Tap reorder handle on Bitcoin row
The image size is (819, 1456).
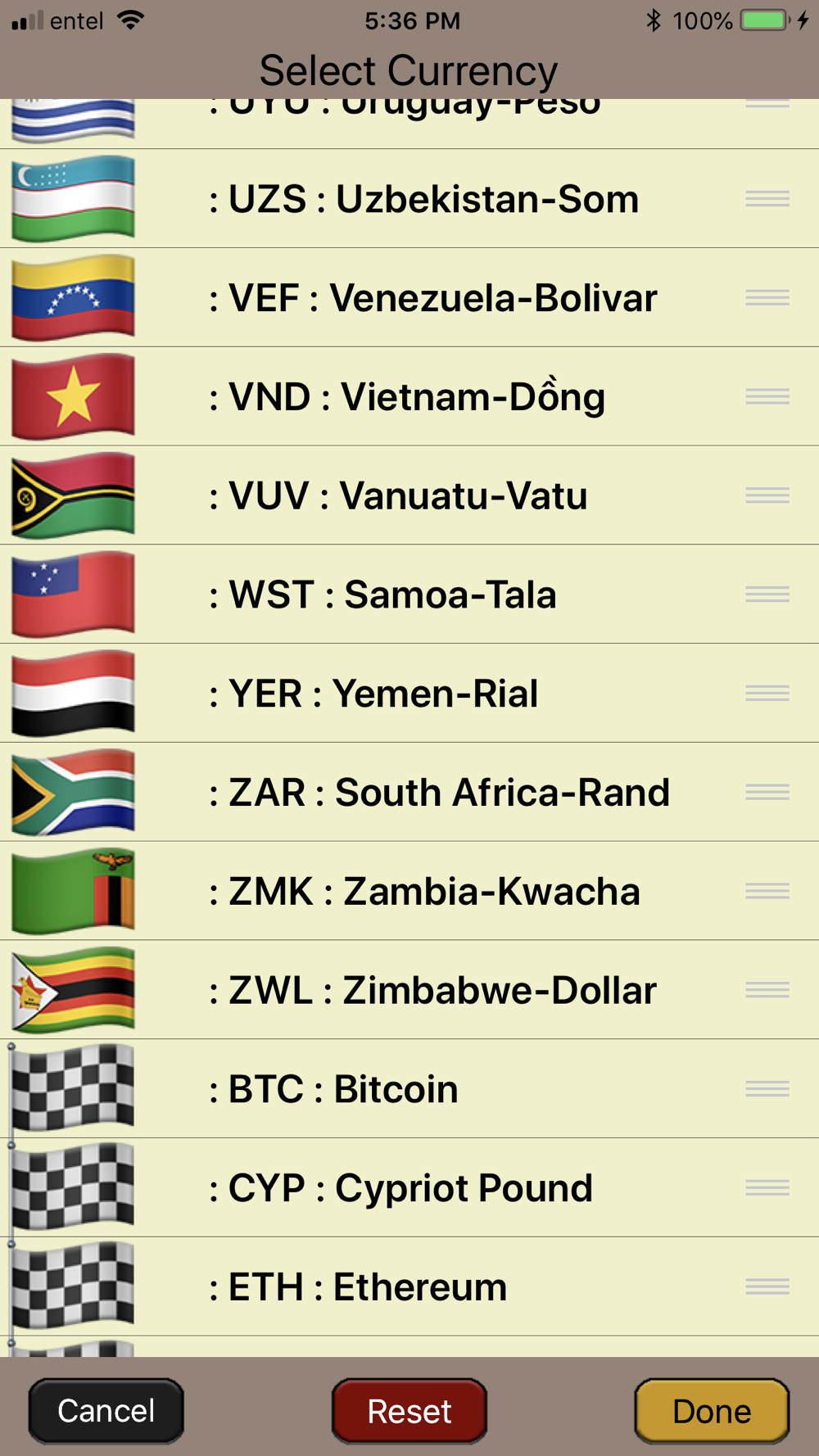coord(767,1089)
